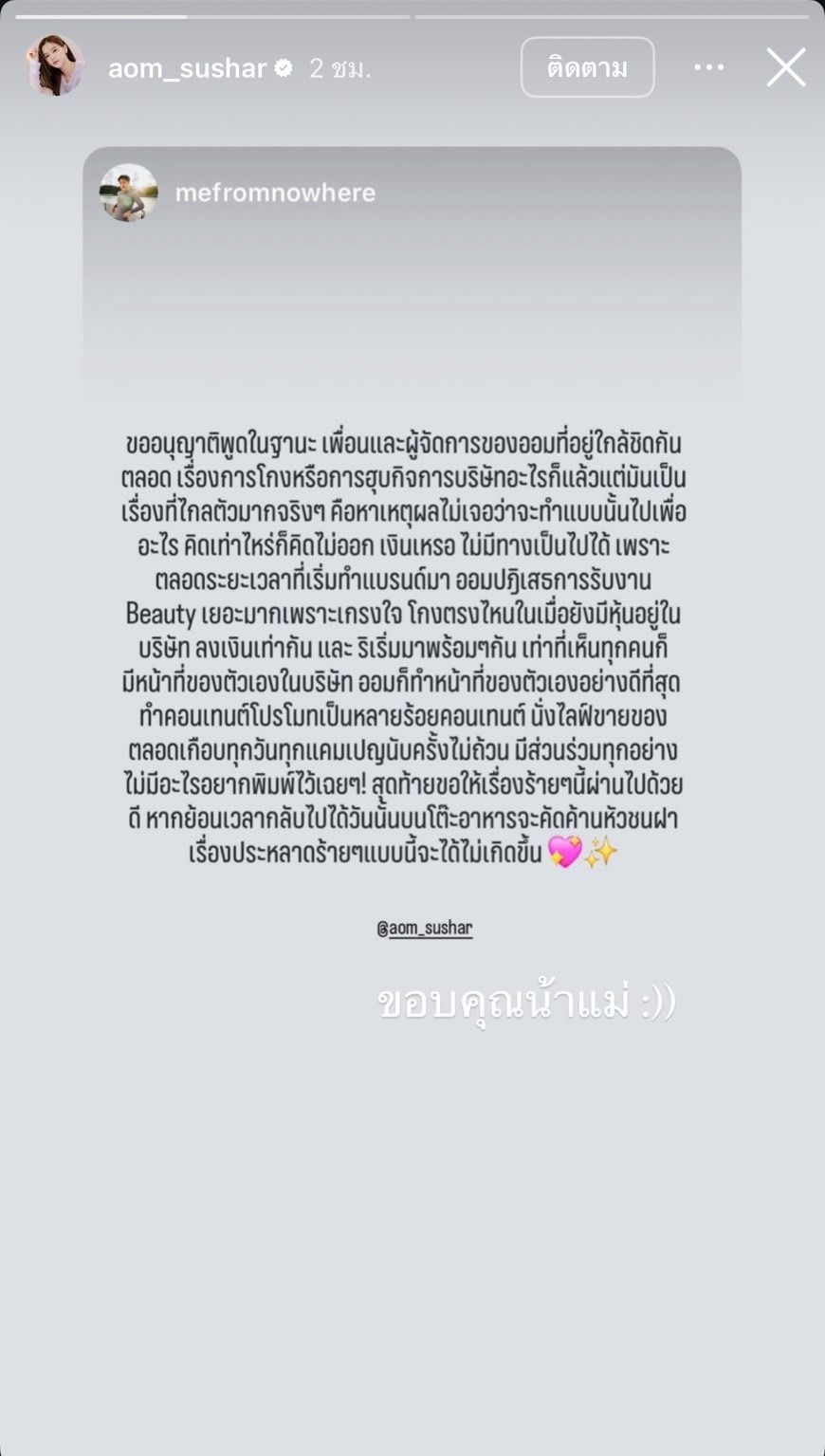
Task: Tap the ติดตาม follow button
Action: pos(587,67)
